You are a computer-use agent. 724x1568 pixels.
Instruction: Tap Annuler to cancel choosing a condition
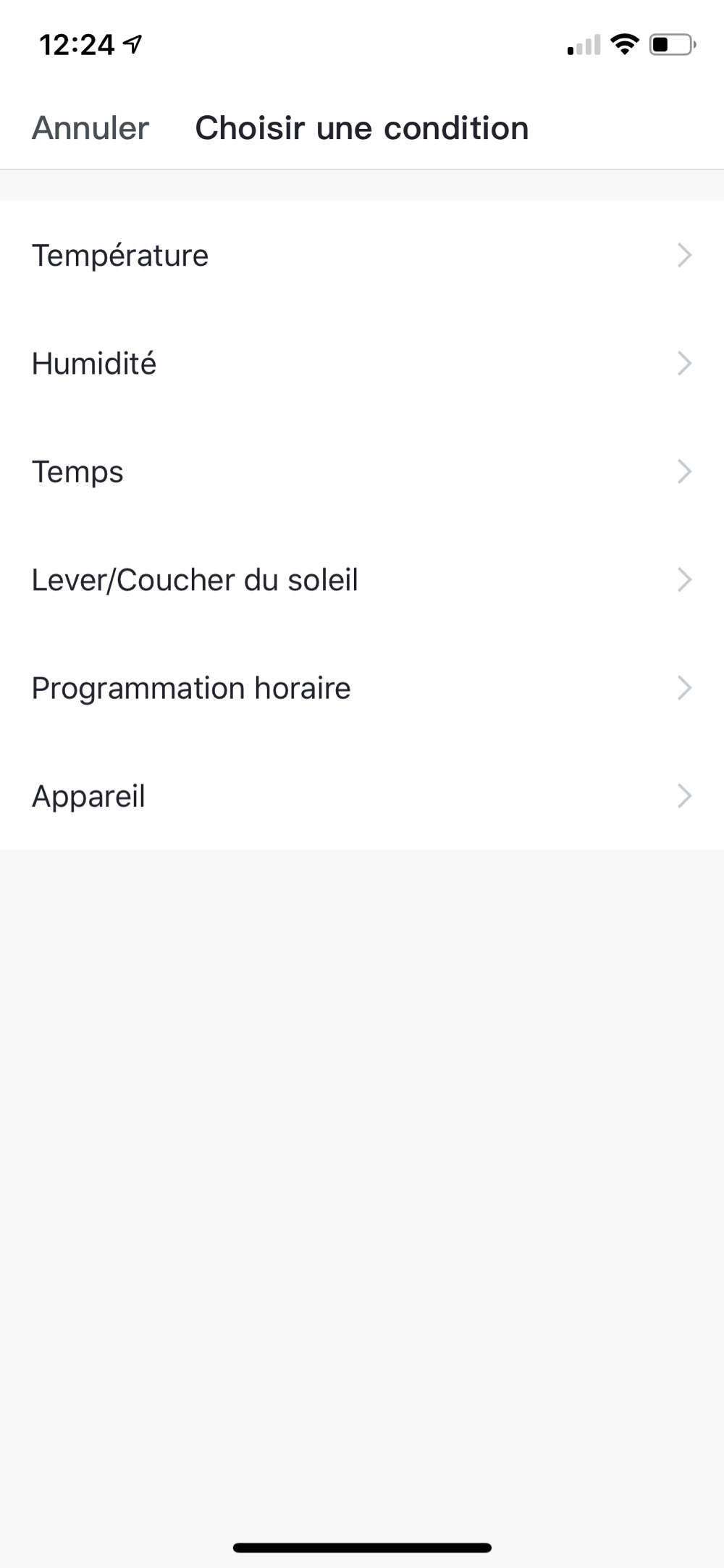[x=90, y=128]
